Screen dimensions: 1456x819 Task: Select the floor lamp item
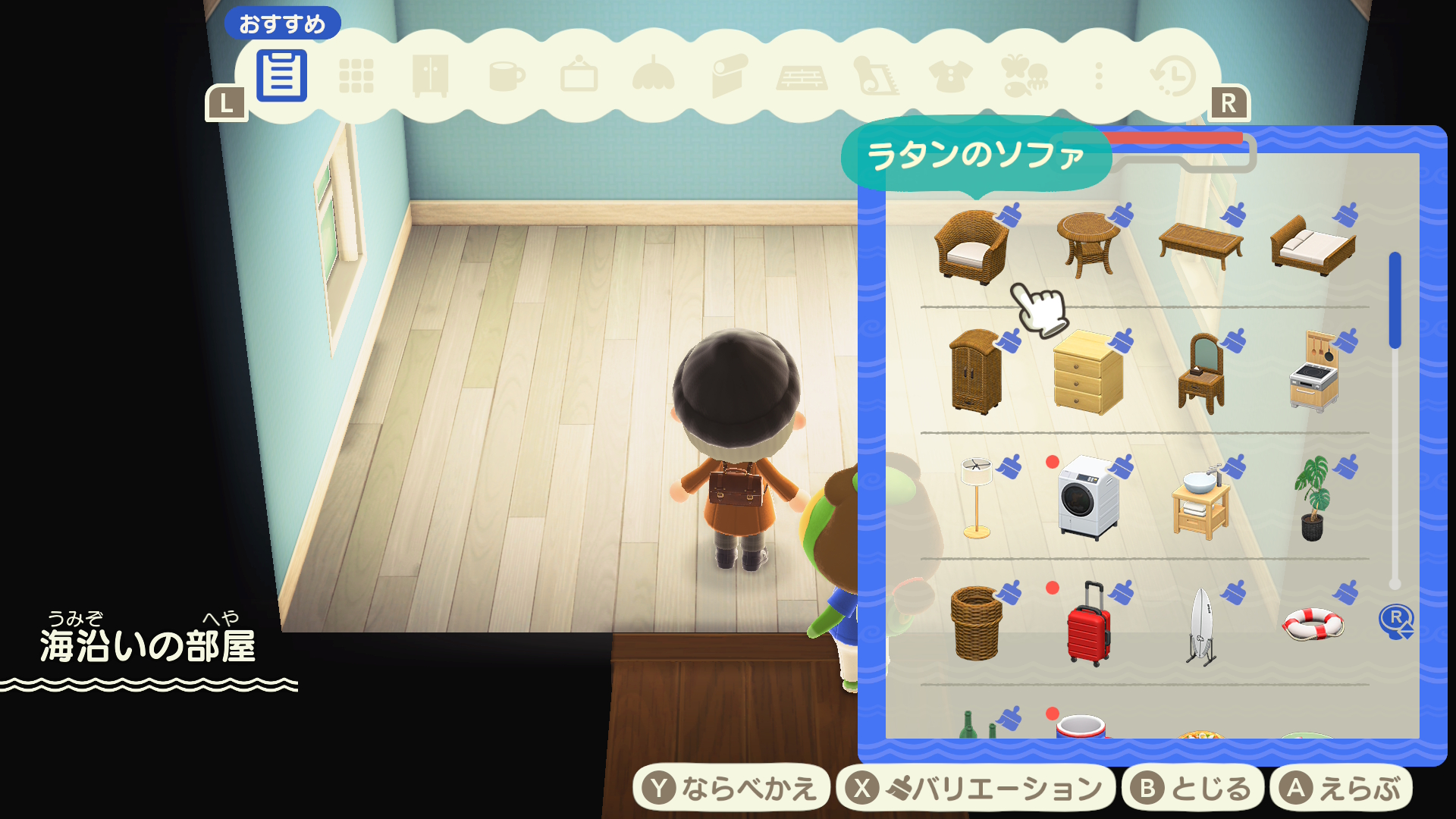click(976, 497)
